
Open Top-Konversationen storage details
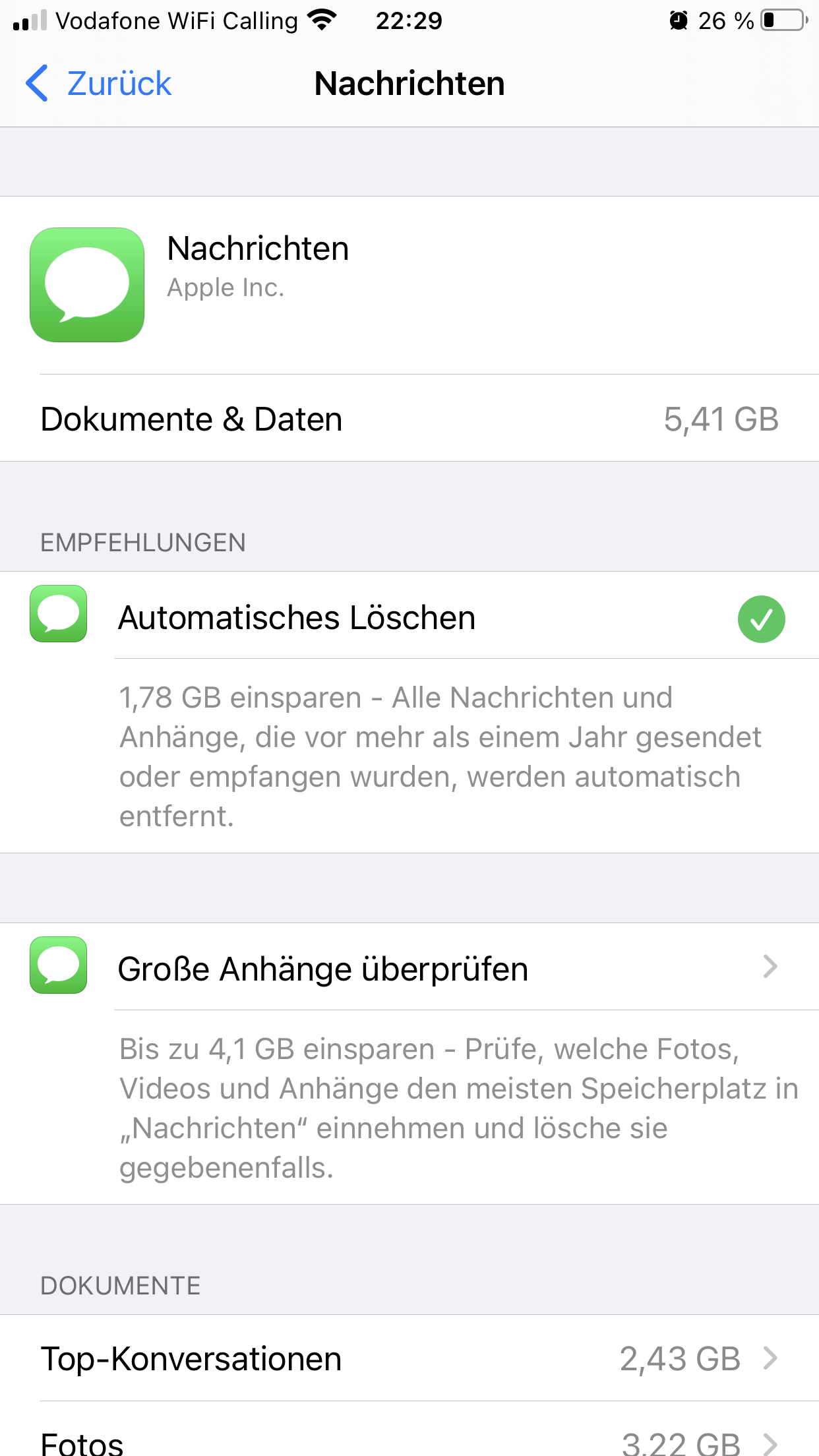pos(409,1358)
